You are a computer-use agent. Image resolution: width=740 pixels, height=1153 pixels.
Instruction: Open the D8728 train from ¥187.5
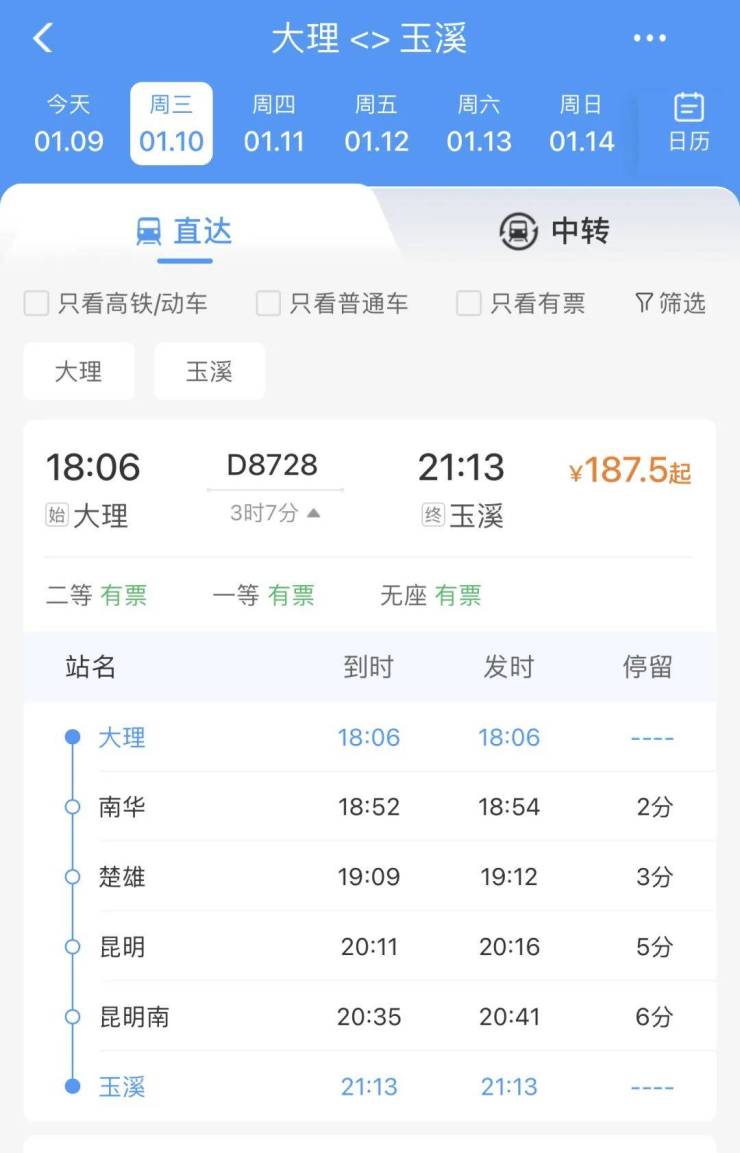tap(629, 471)
